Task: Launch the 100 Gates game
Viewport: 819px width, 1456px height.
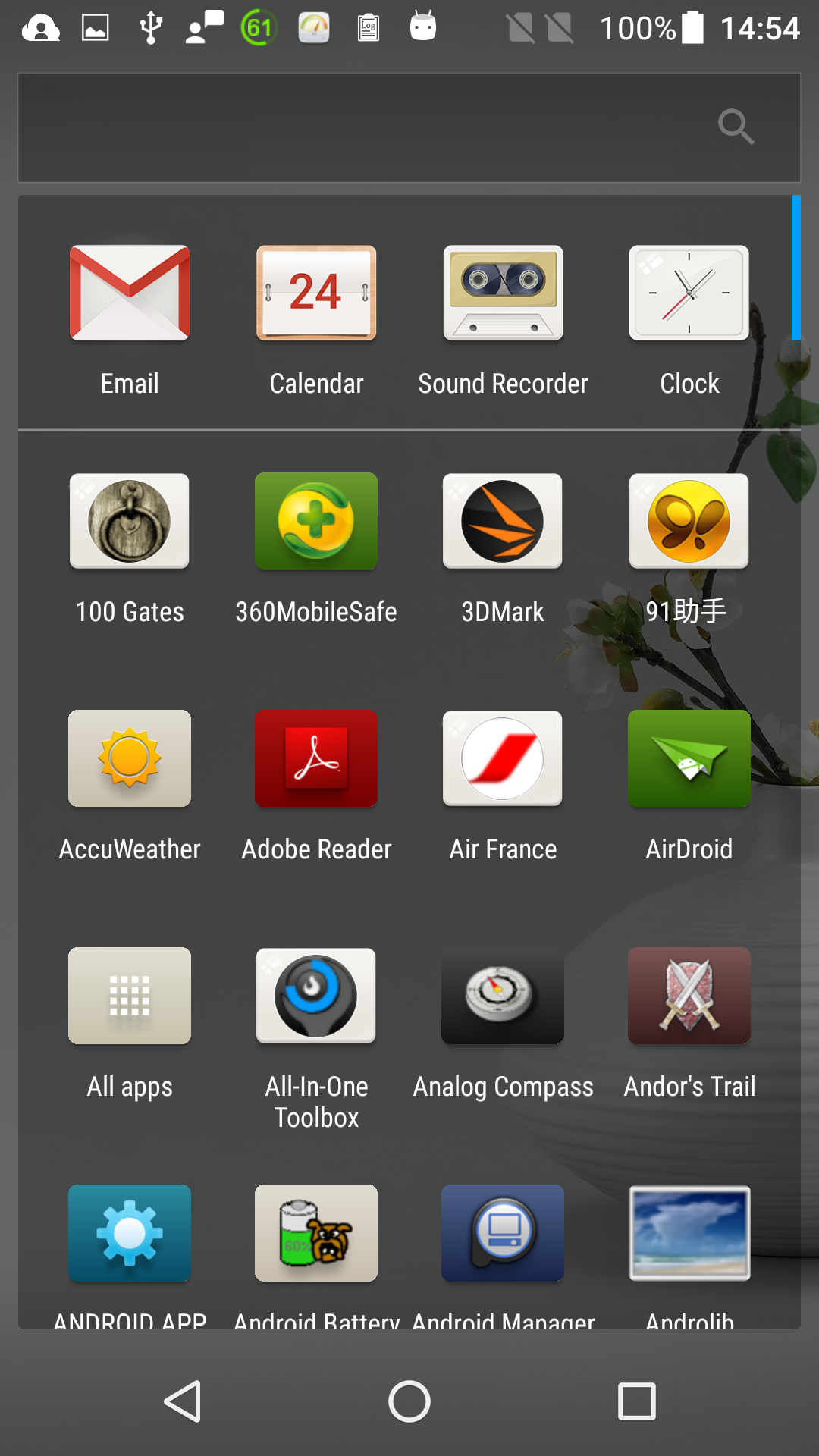Action: 130,522
